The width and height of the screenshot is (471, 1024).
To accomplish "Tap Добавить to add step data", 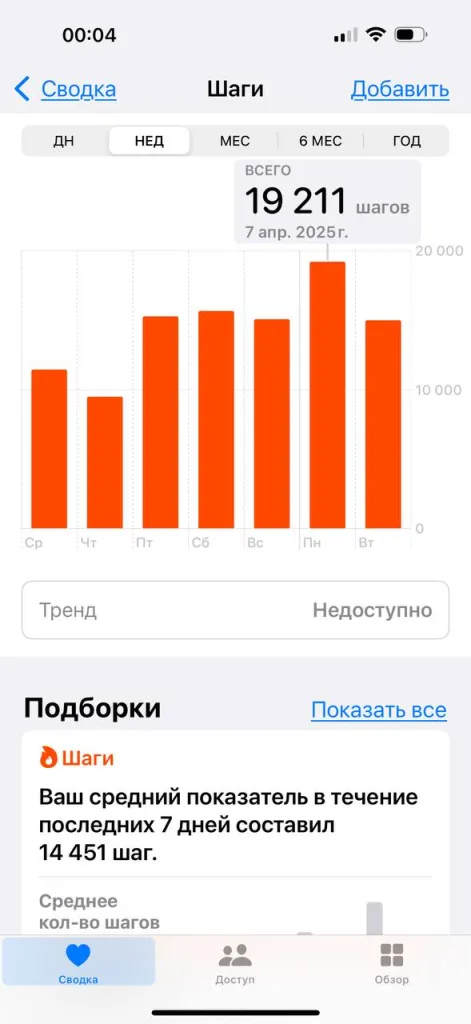I will [x=400, y=89].
